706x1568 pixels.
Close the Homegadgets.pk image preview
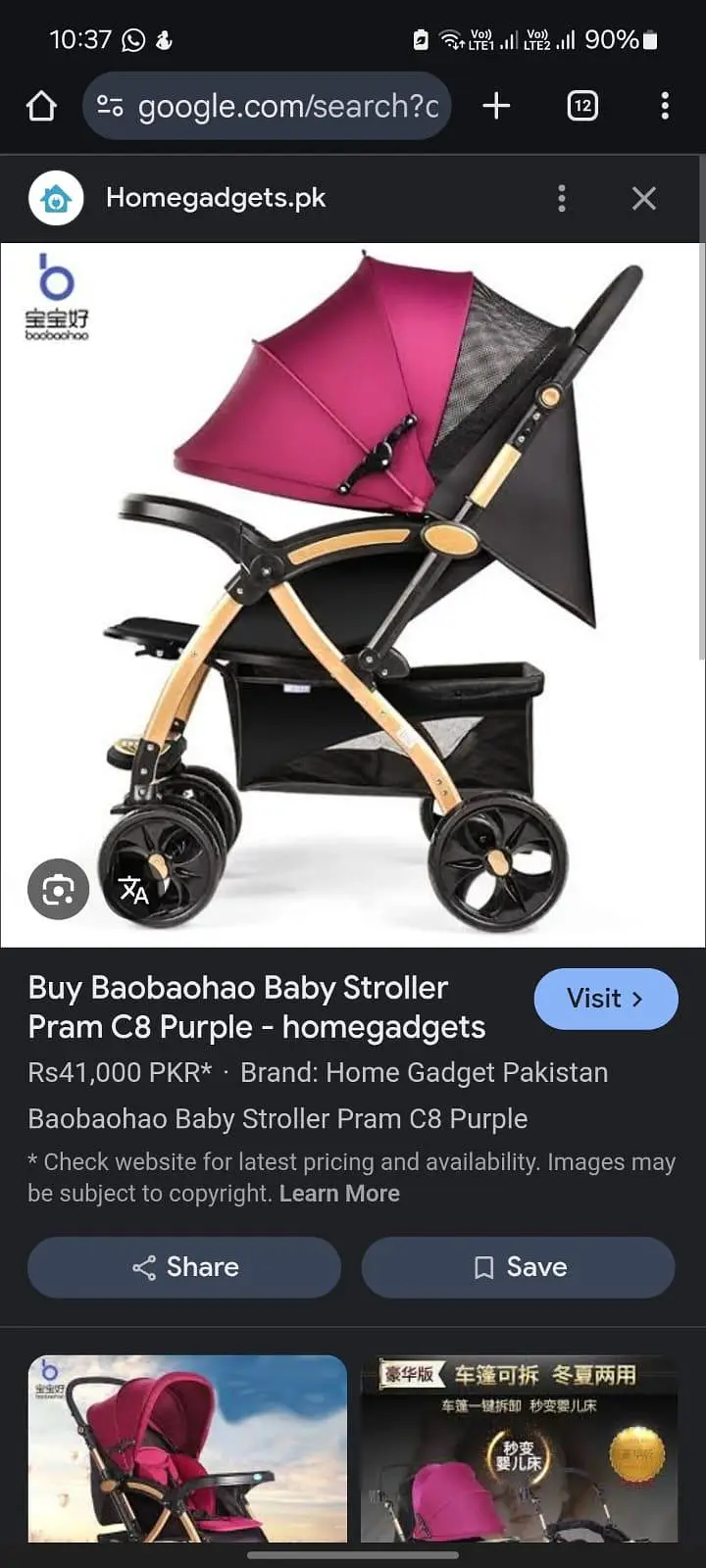643,198
